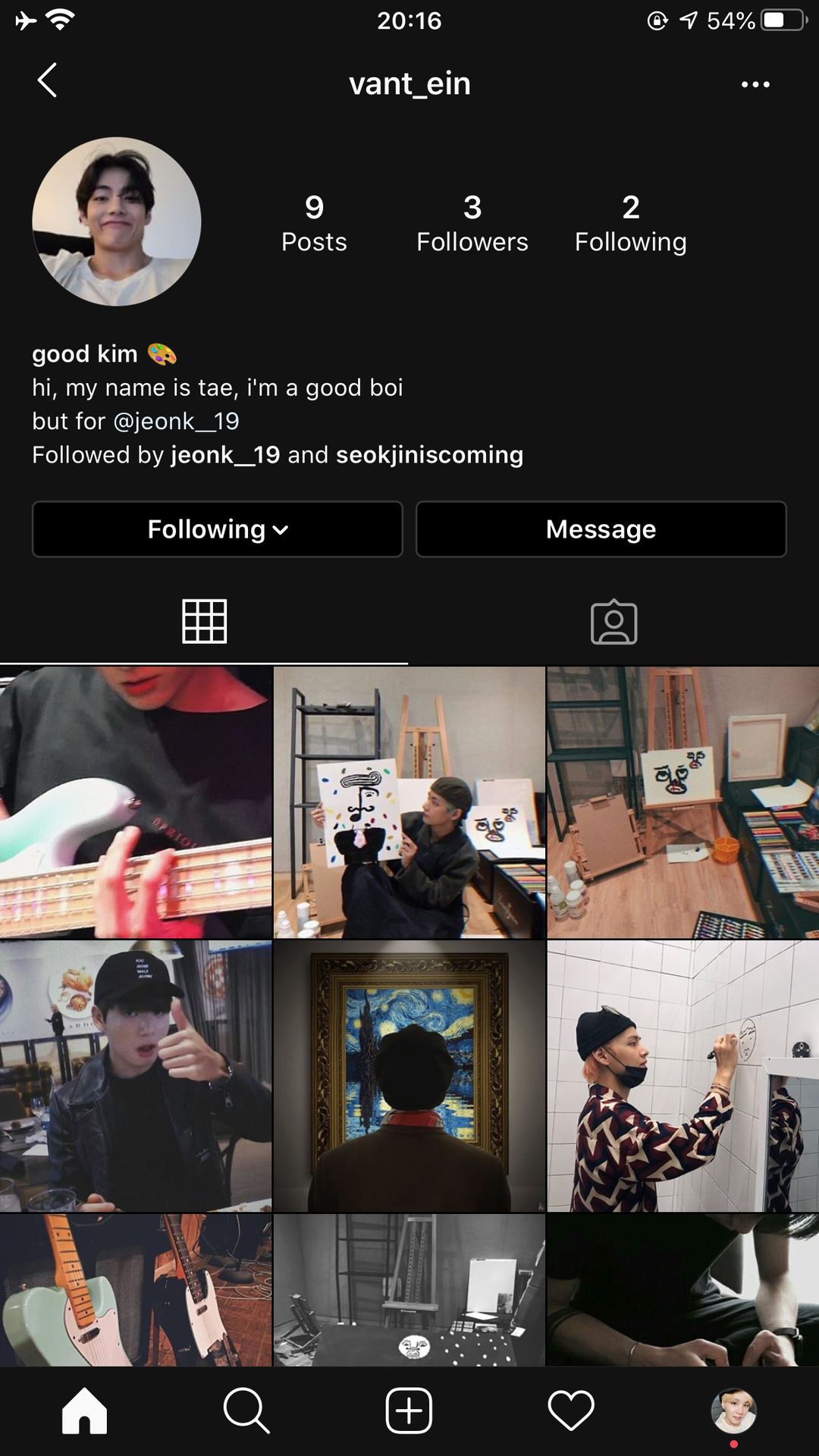The height and width of the screenshot is (1456, 819).
Task: Open the drawing on white tiles post
Action: pos(682,1075)
